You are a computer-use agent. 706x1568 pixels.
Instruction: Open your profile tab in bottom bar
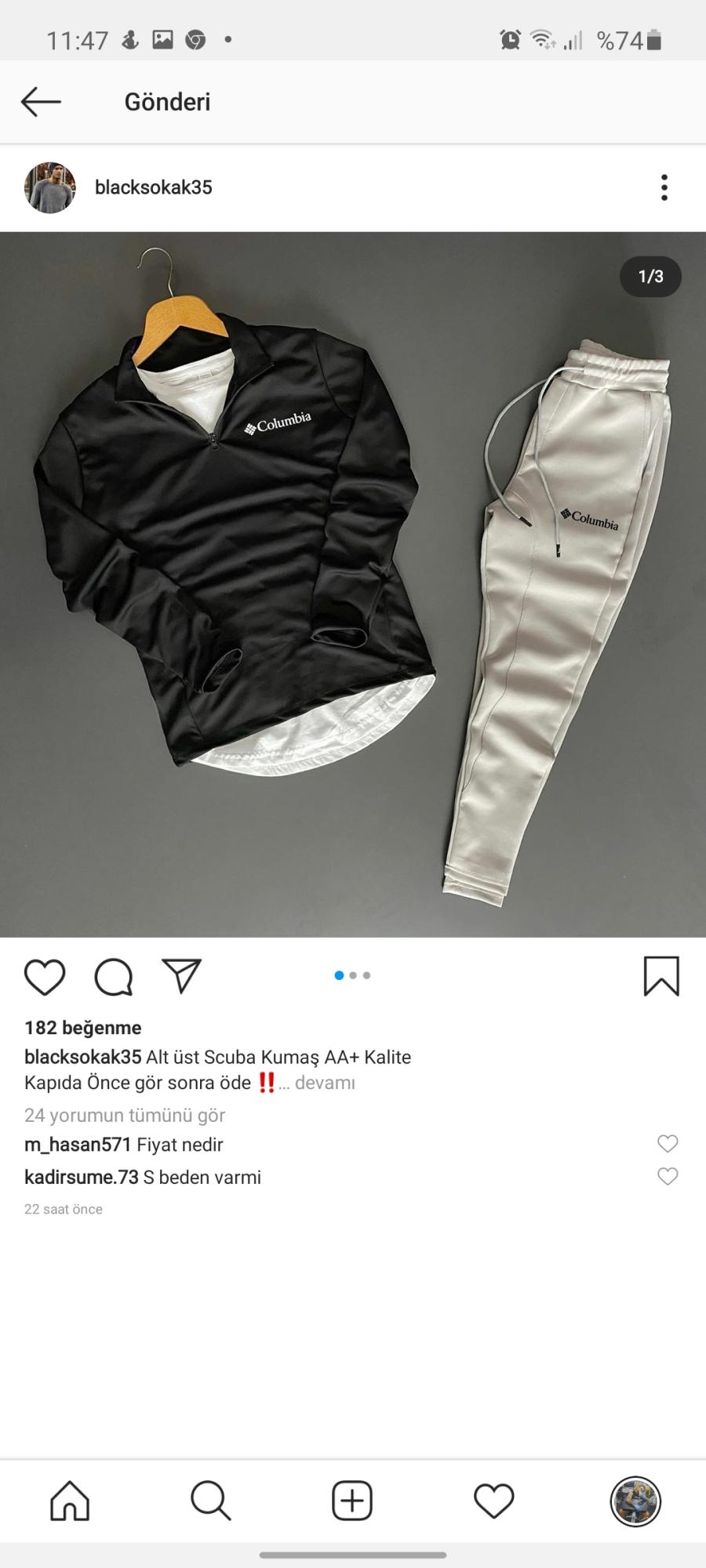[635, 1501]
